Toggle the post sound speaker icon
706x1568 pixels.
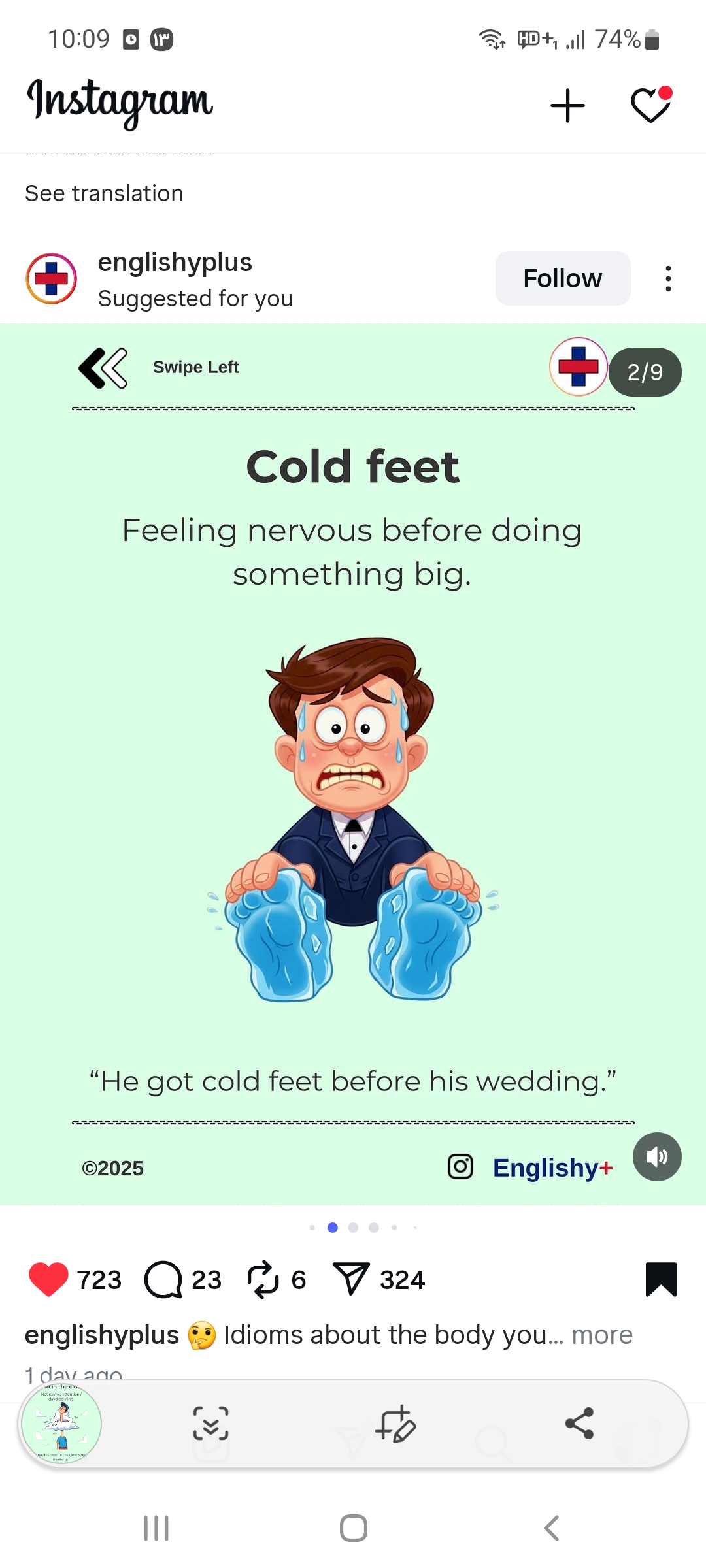(656, 1156)
